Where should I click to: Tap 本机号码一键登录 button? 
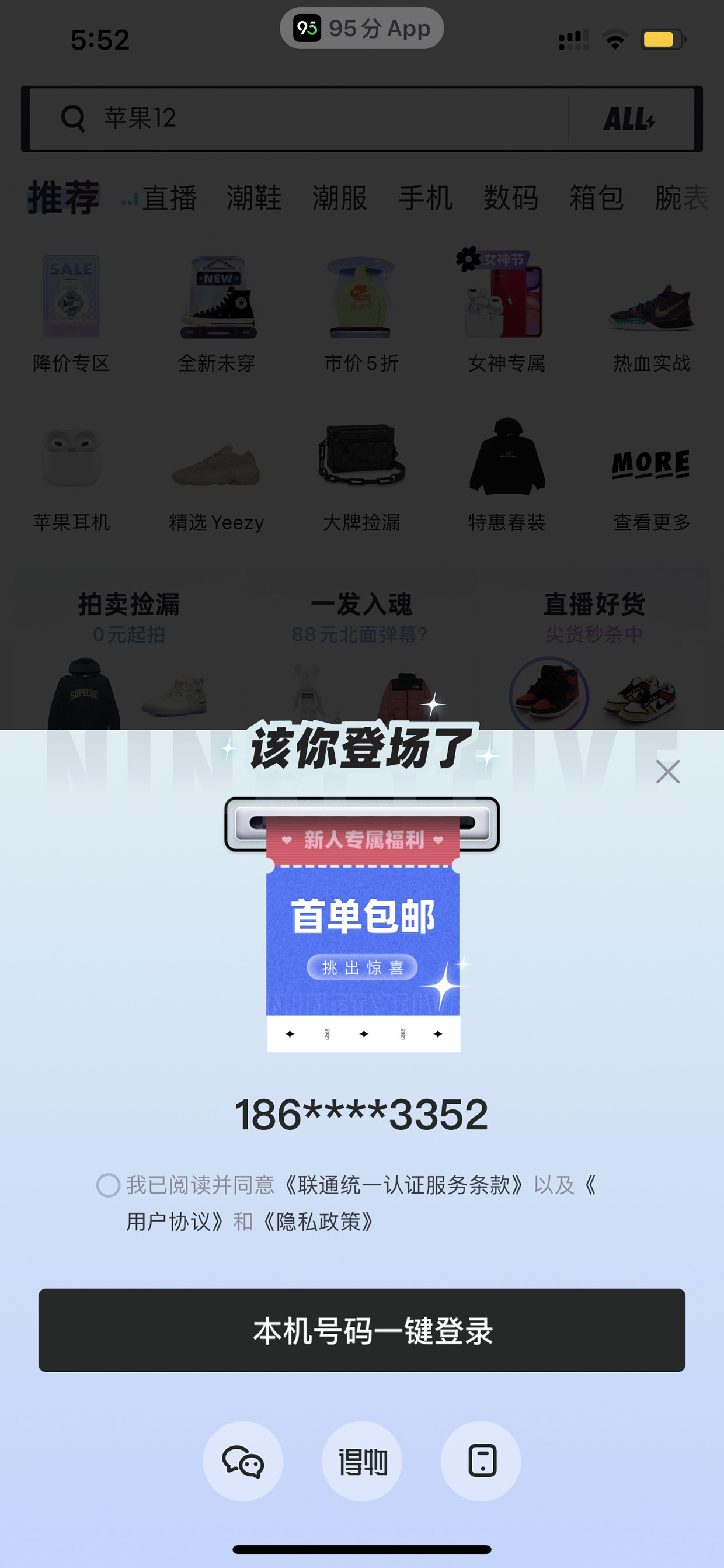(362, 1330)
